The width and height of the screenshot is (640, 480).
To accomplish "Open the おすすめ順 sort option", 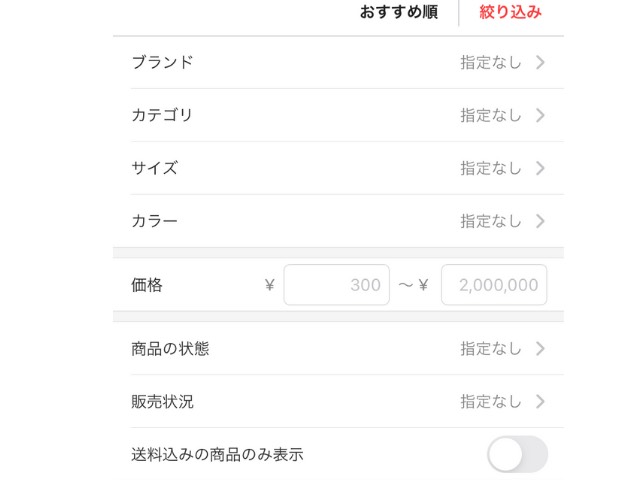I will 398,13.
